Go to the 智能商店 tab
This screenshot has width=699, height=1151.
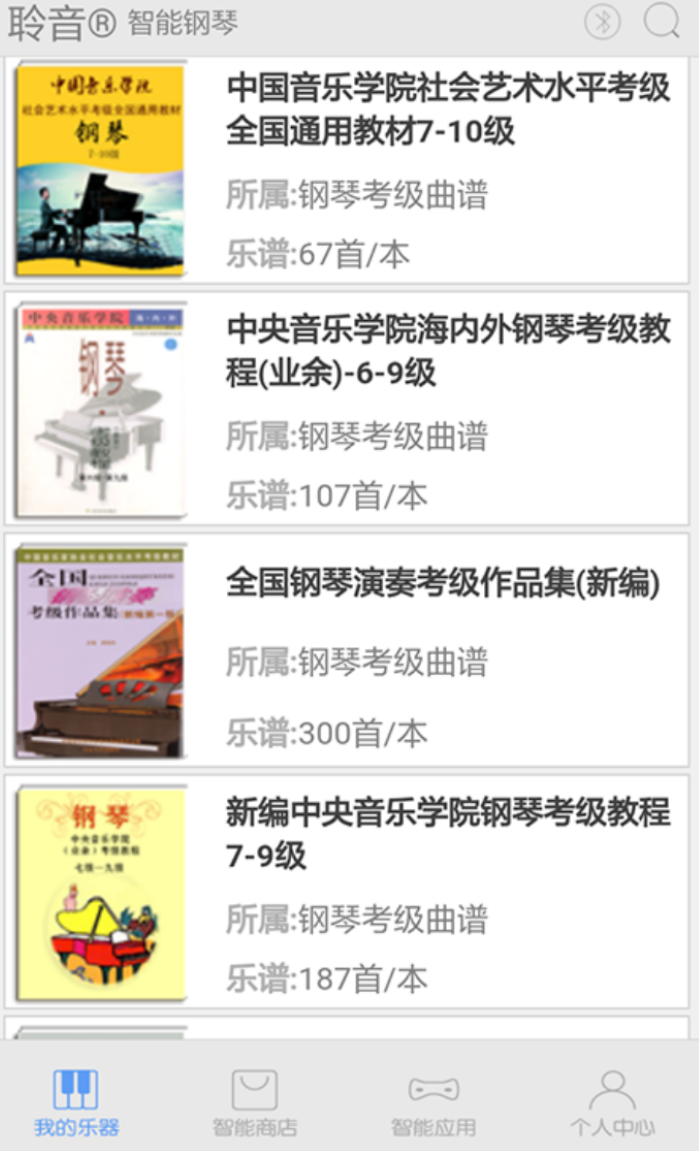[x=254, y=1102]
